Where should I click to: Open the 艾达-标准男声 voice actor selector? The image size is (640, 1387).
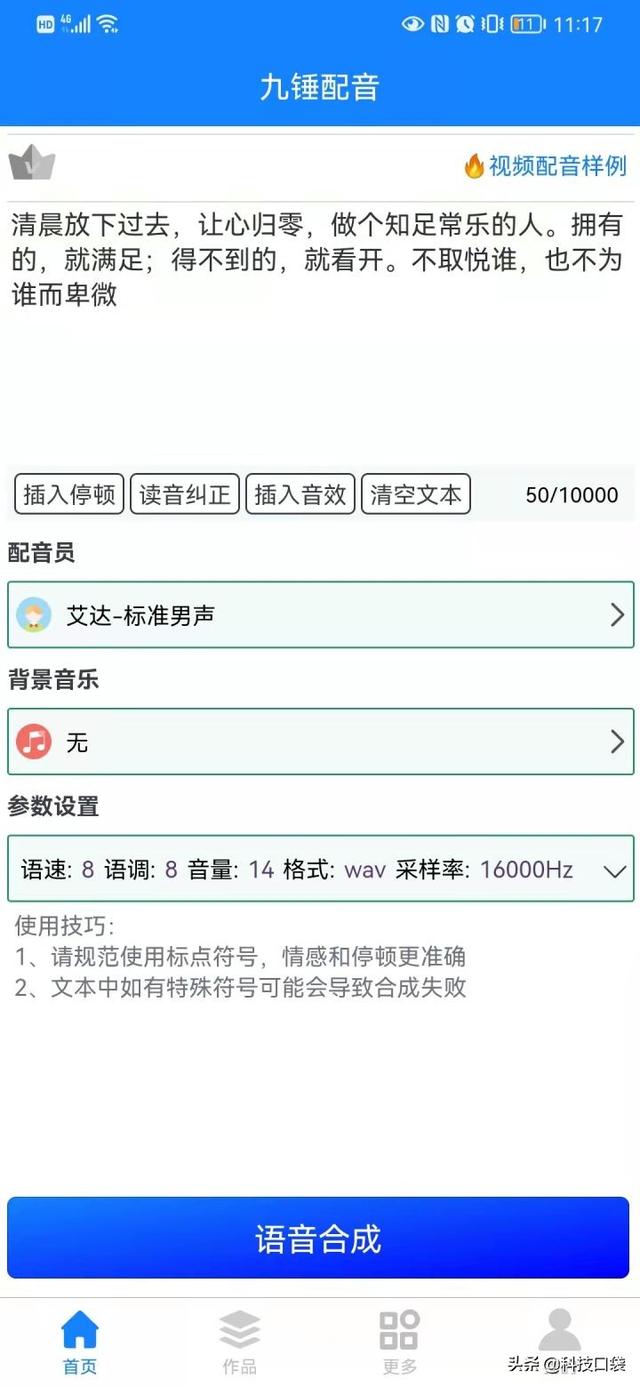(x=320, y=615)
